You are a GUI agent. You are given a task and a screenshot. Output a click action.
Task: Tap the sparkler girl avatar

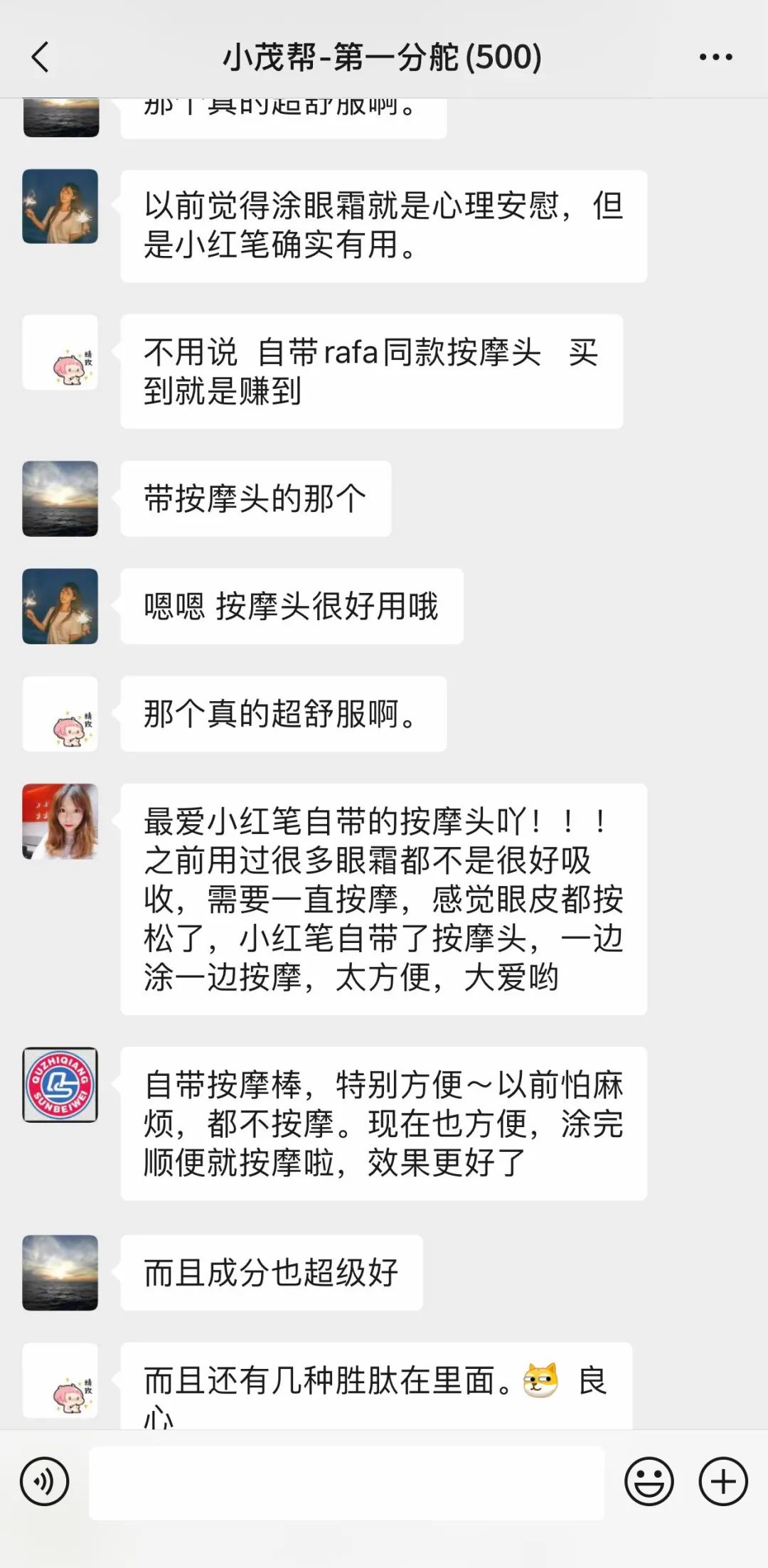60,606
